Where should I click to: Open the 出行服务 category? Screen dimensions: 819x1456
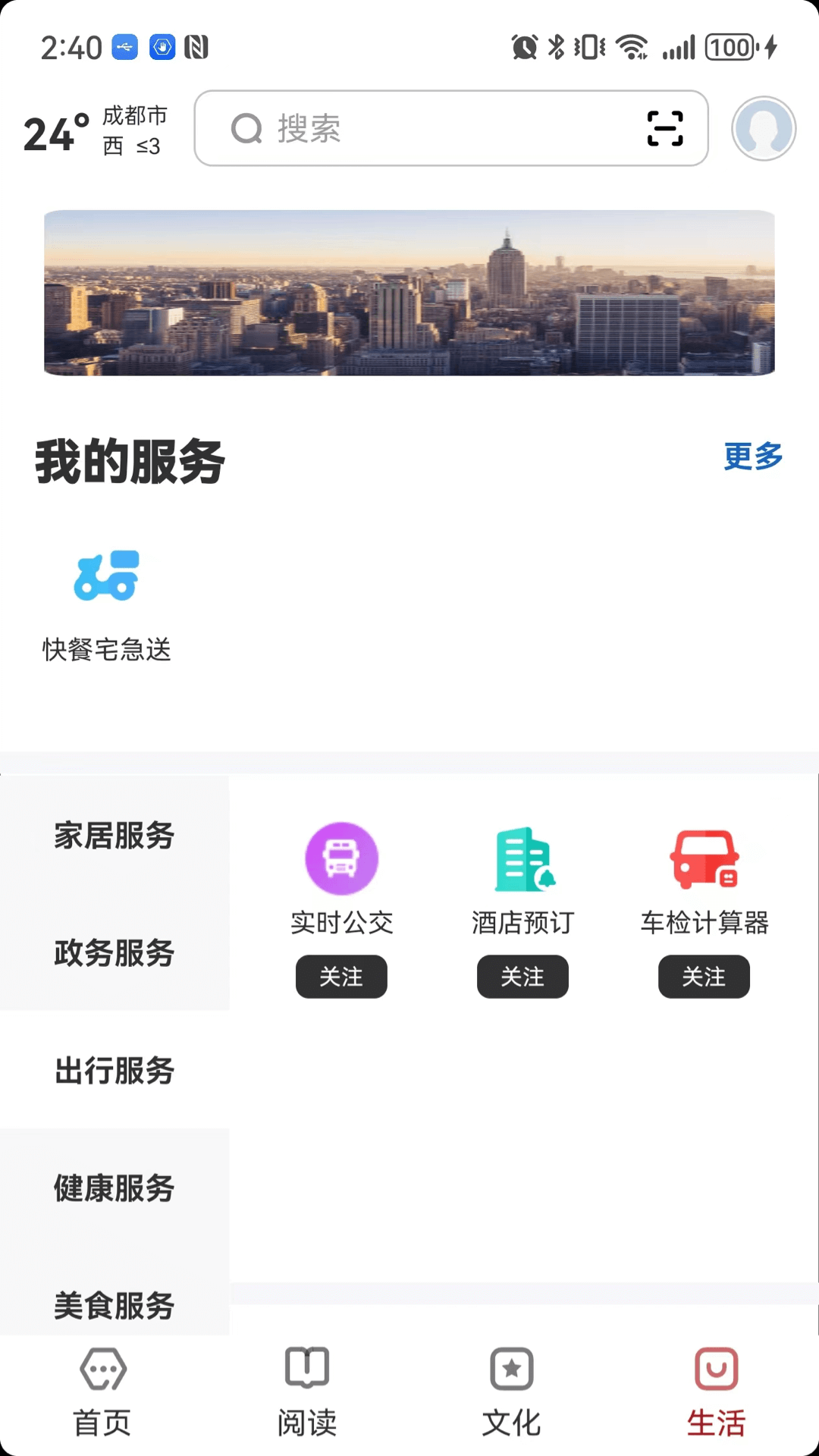113,1071
